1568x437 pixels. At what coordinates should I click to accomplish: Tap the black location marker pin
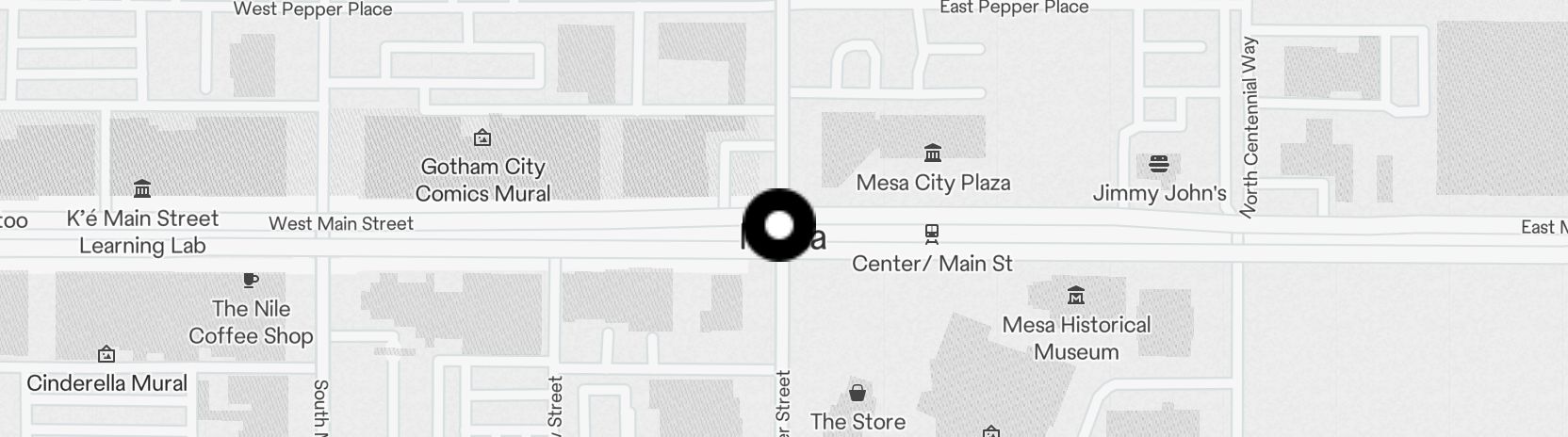[779, 225]
